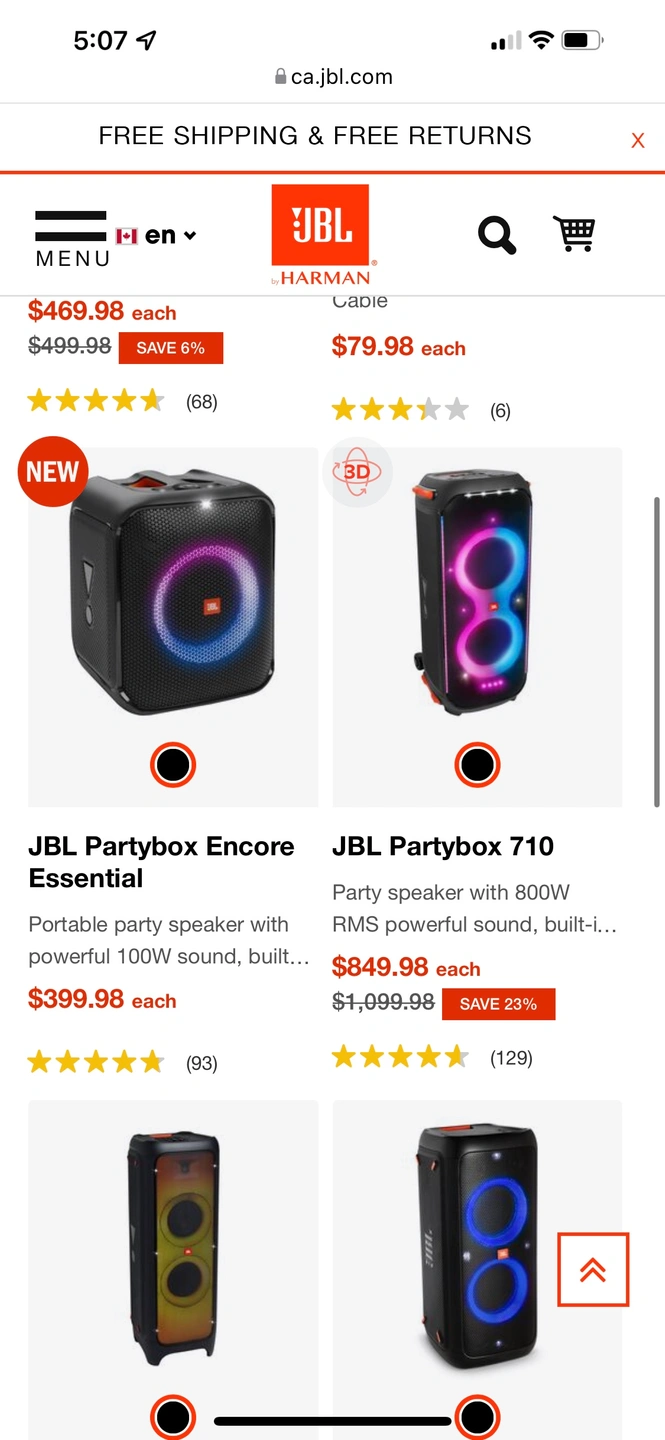The image size is (665, 1440).
Task: Open the shopping cart
Action: [x=574, y=234]
